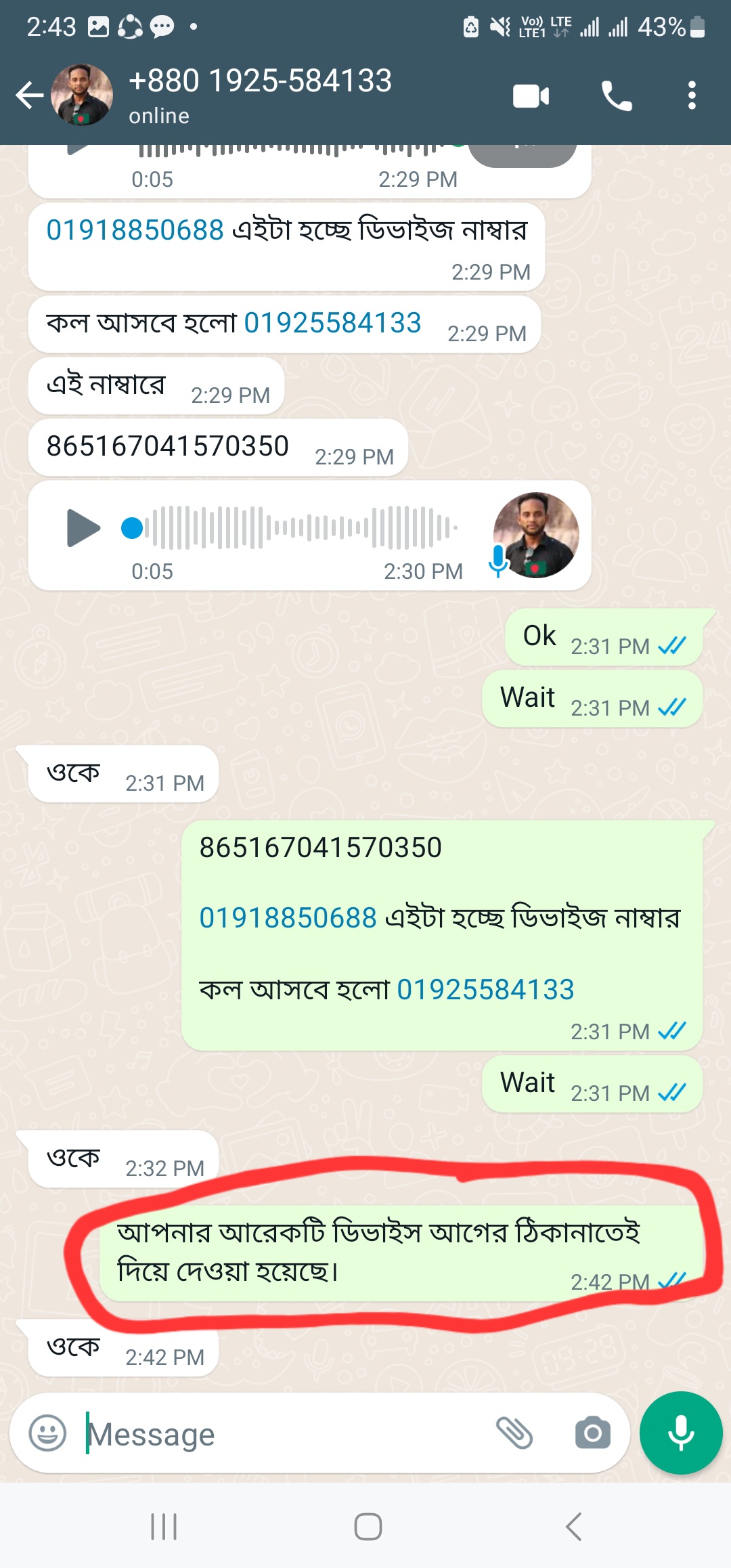Go back to the chat list
The width and height of the screenshot is (731, 1568).
[x=30, y=95]
